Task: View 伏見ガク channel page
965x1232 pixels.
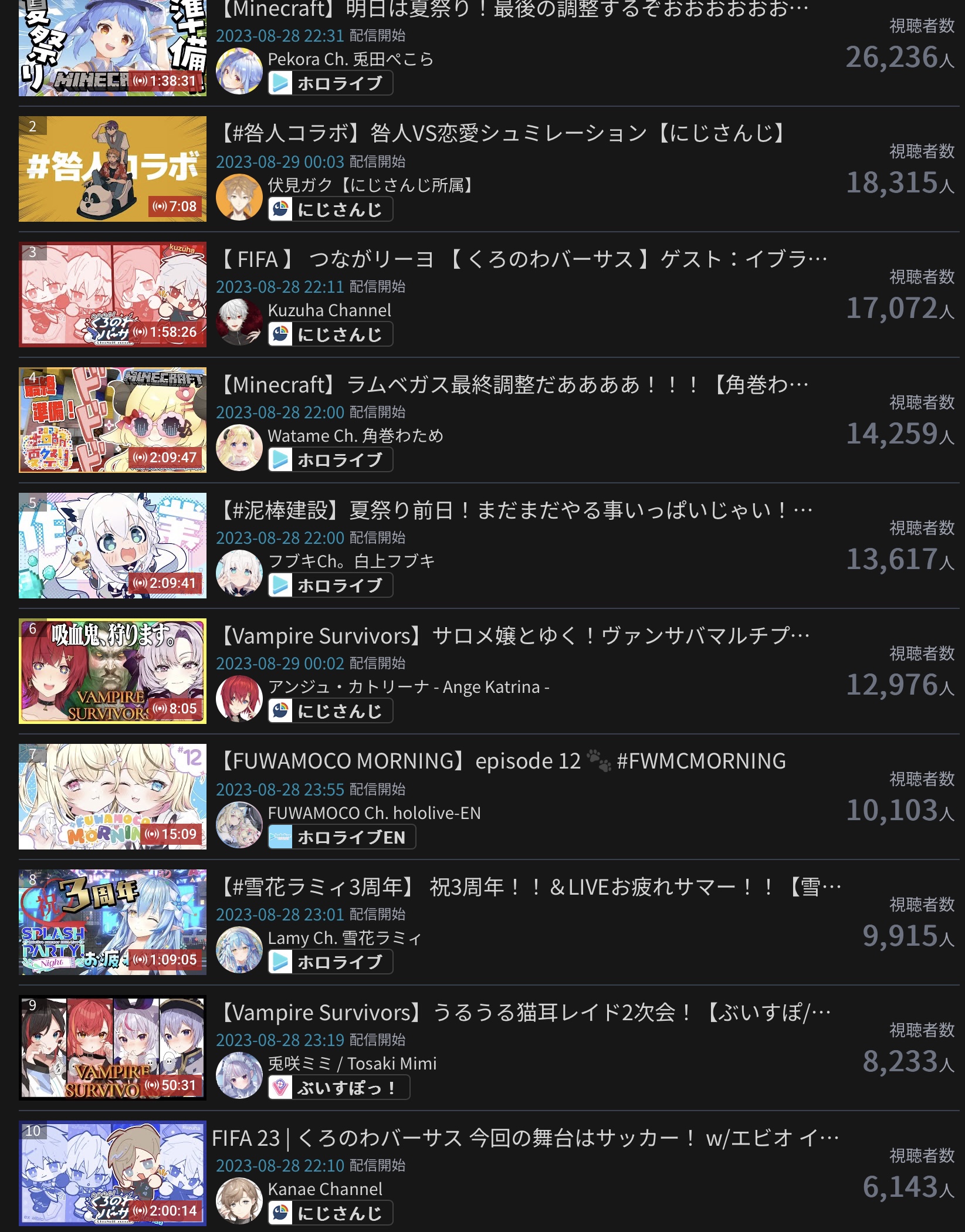Action: (371, 185)
